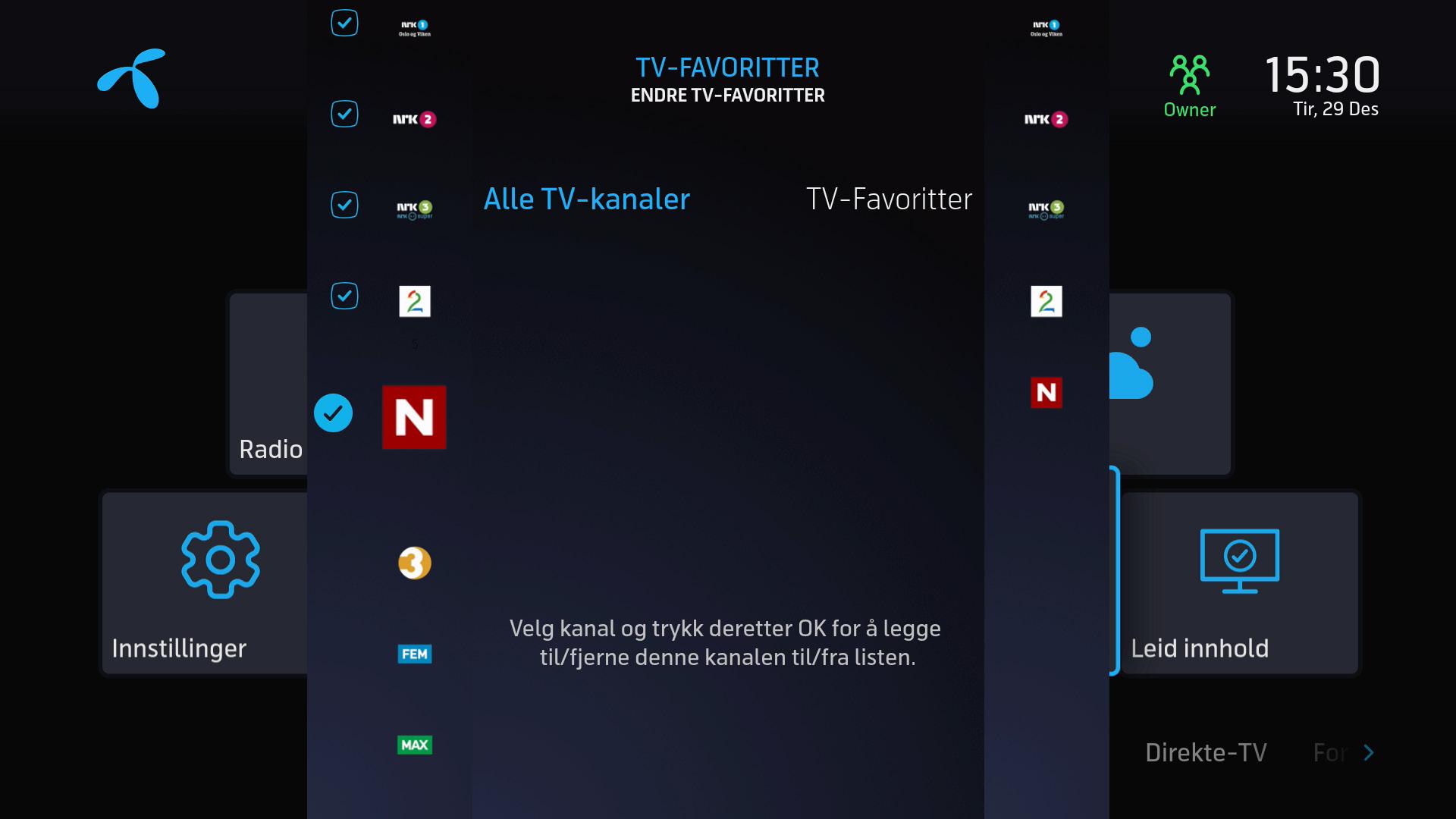The height and width of the screenshot is (819, 1456).
Task: Switch to the Alle TV-kanaler list
Action: click(586, 199)
